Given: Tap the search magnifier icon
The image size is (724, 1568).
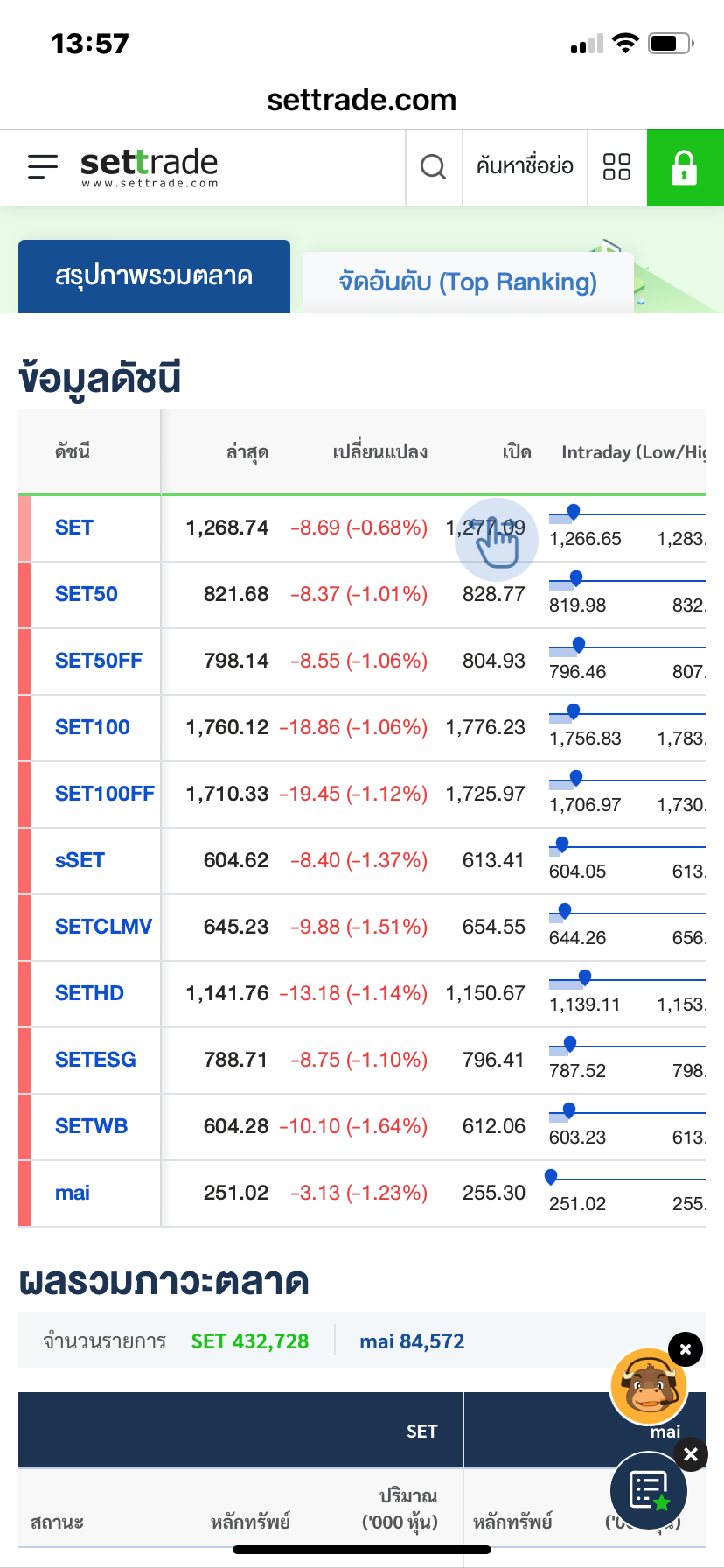Looking at the screenshot, I should 434,166.
